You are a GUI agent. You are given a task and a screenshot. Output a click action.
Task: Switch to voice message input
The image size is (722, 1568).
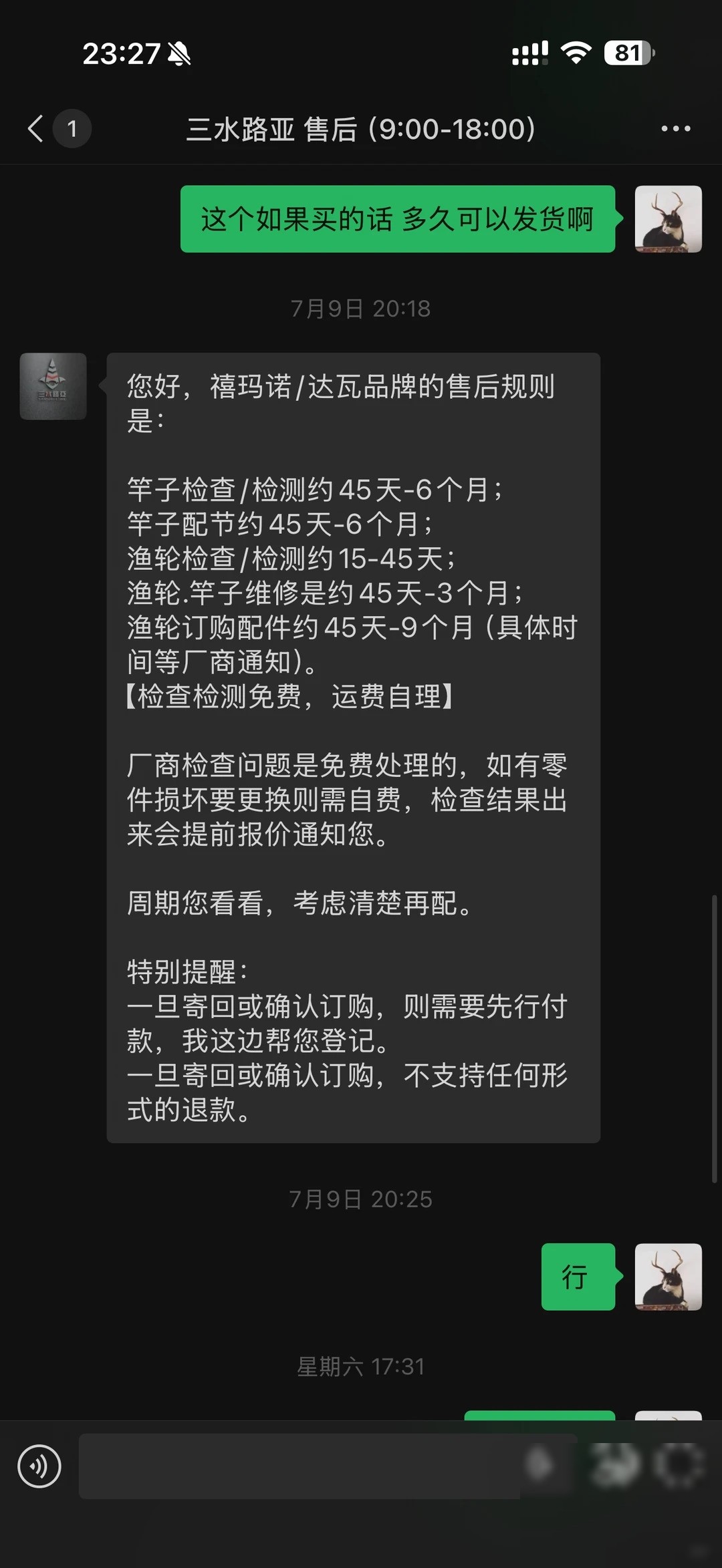click(x=39, y=1466)
